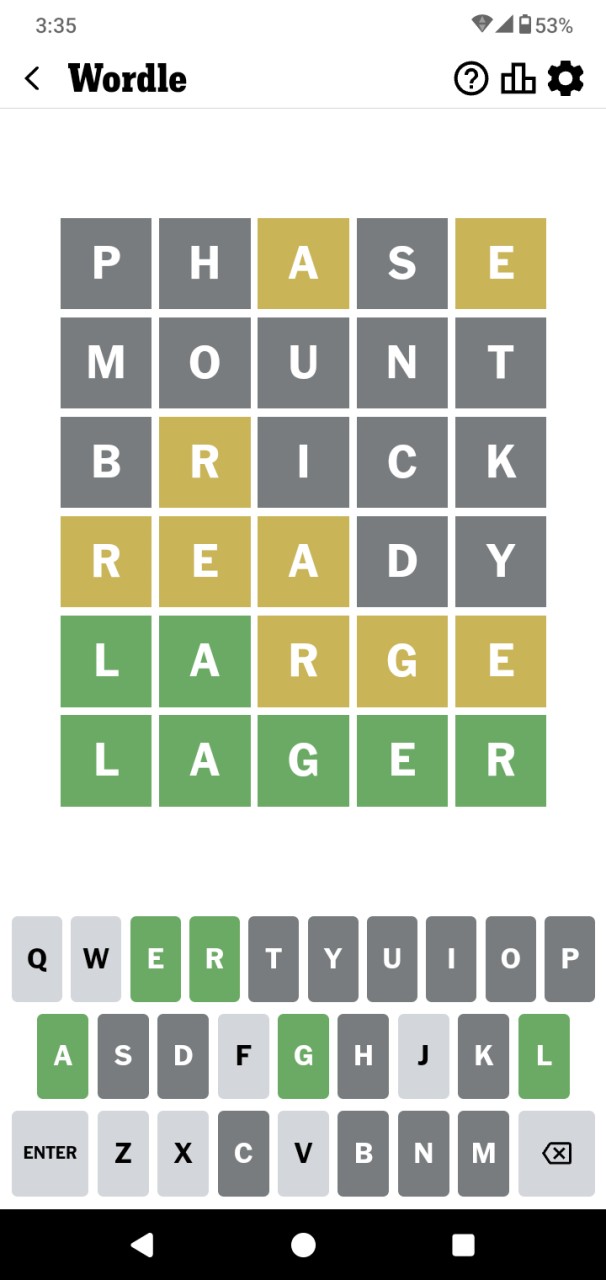Select the green E key
This screenshot has height=1280, width=606.
[155, 959]
